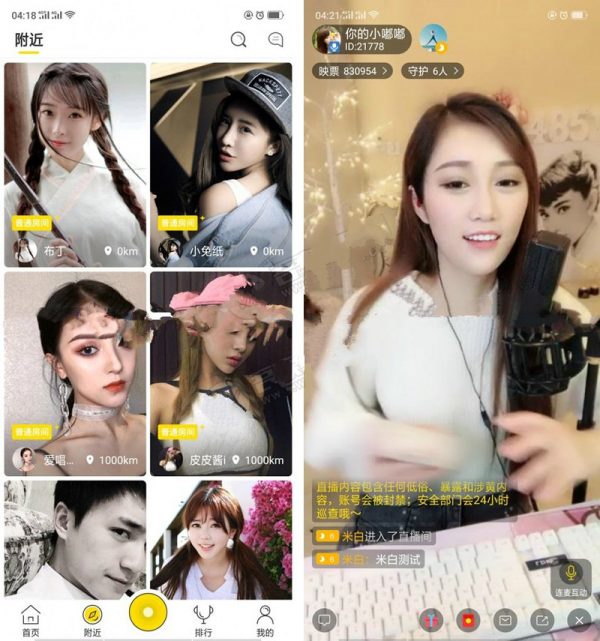View 映票 830954 ranking

coord(352,71)
